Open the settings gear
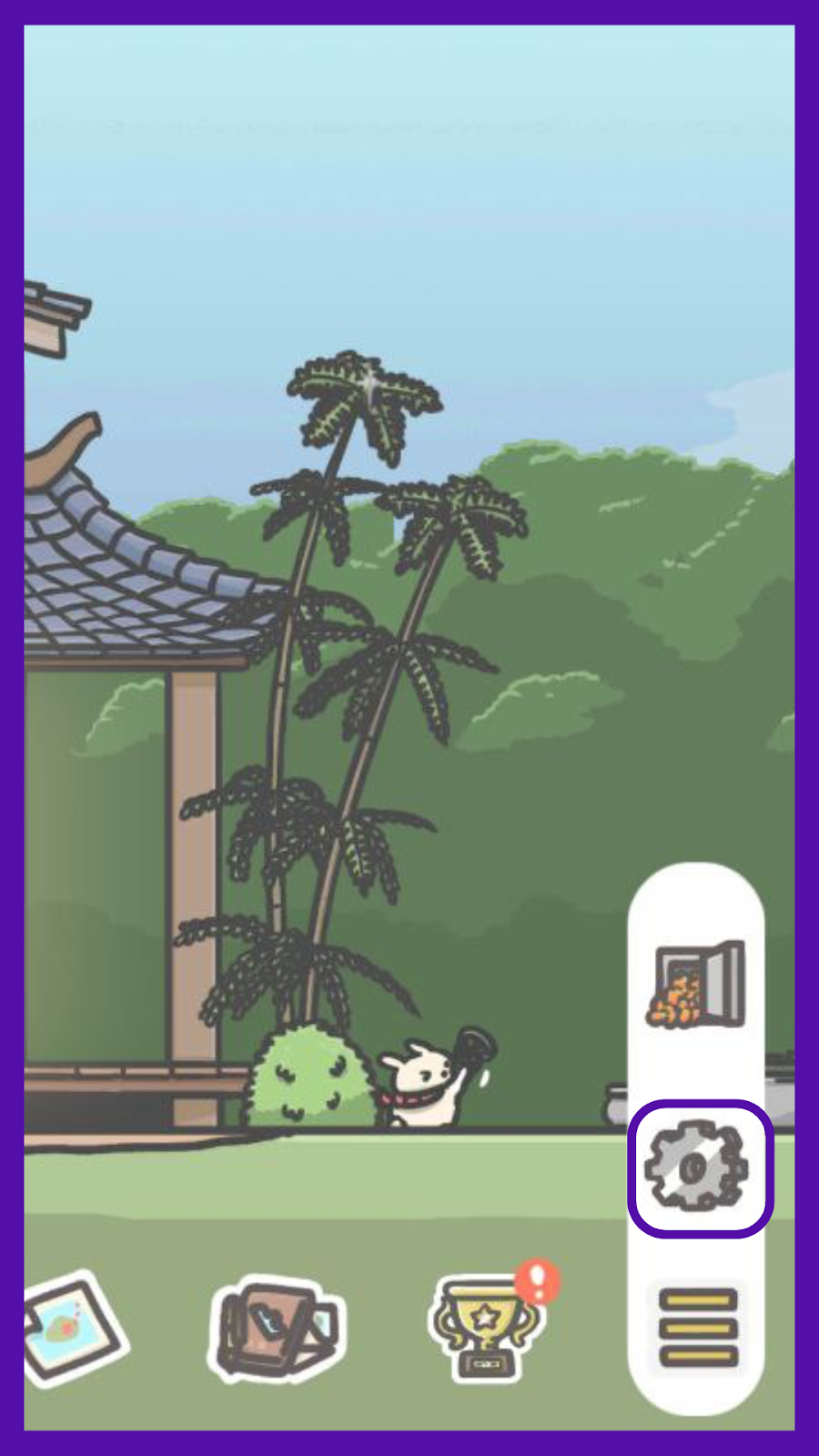 697,1168
